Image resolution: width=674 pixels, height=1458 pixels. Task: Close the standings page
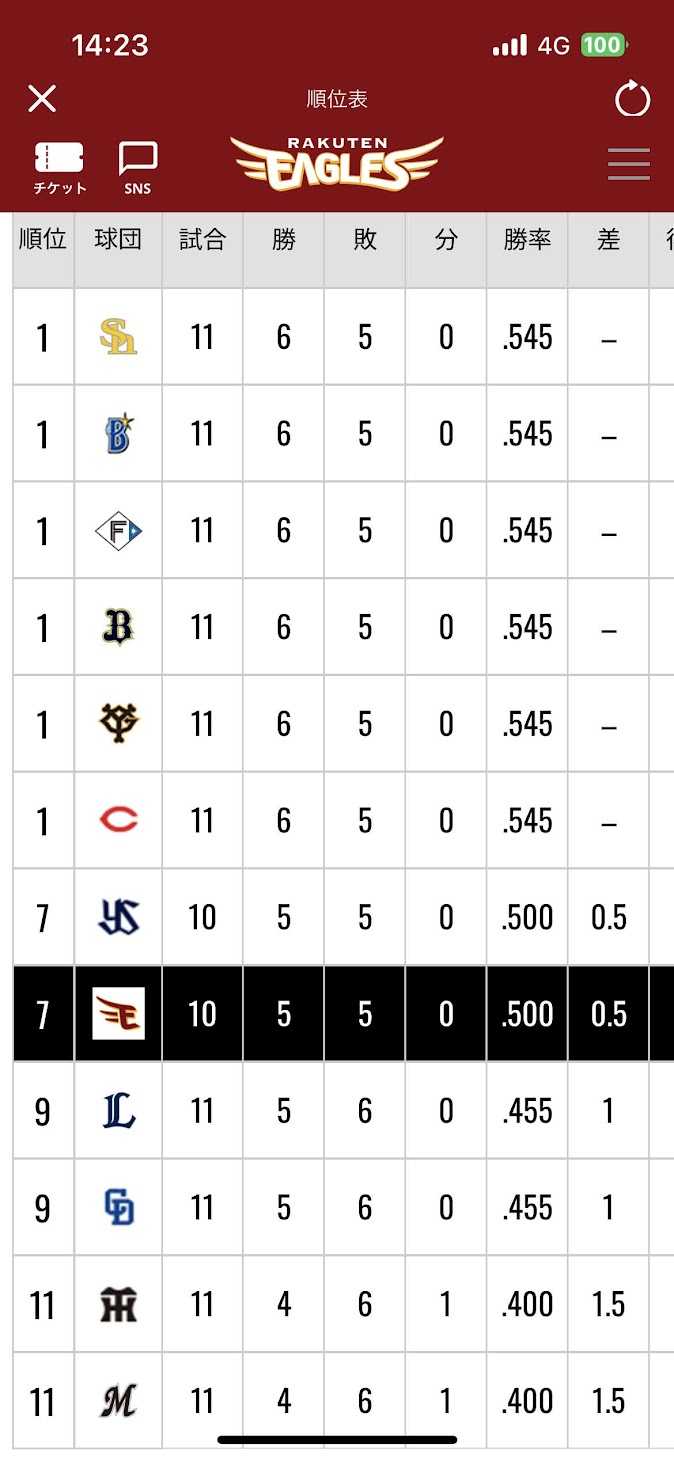42,99
